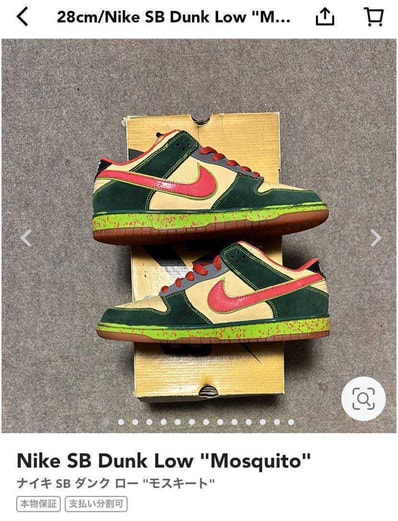
Task: Open the image search magnifier button
Action: [363, 399]
